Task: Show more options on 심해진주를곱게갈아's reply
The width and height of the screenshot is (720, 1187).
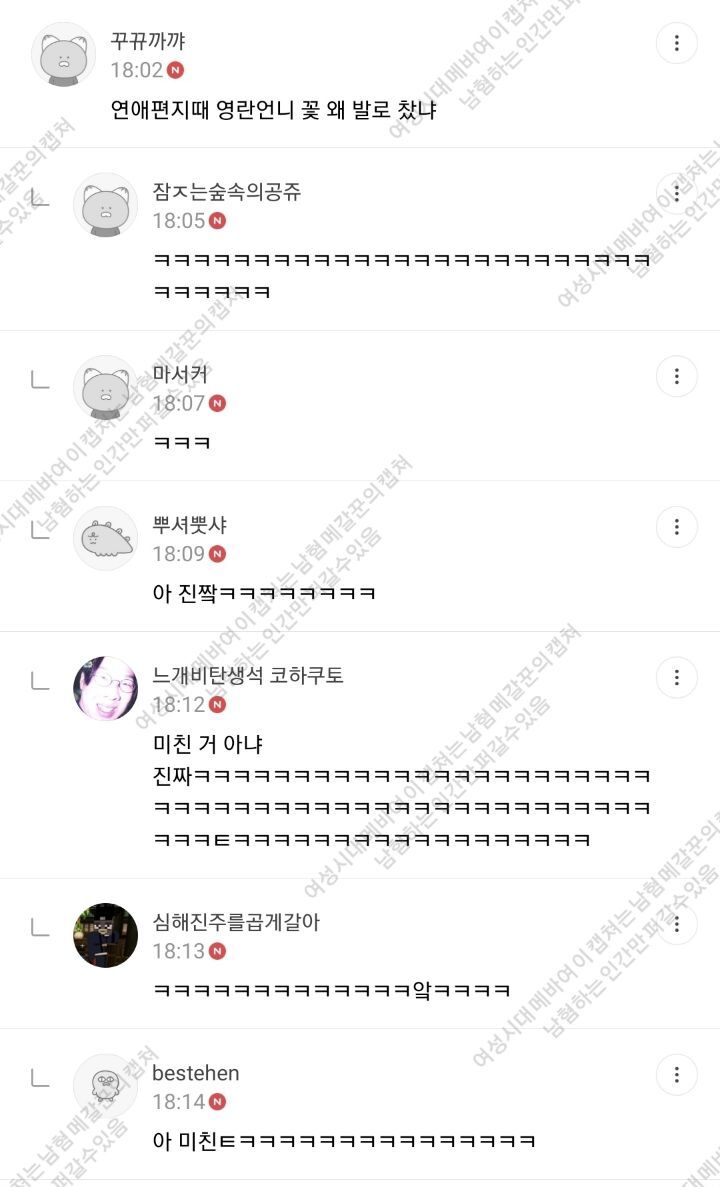Action: (x=676, y=924)
